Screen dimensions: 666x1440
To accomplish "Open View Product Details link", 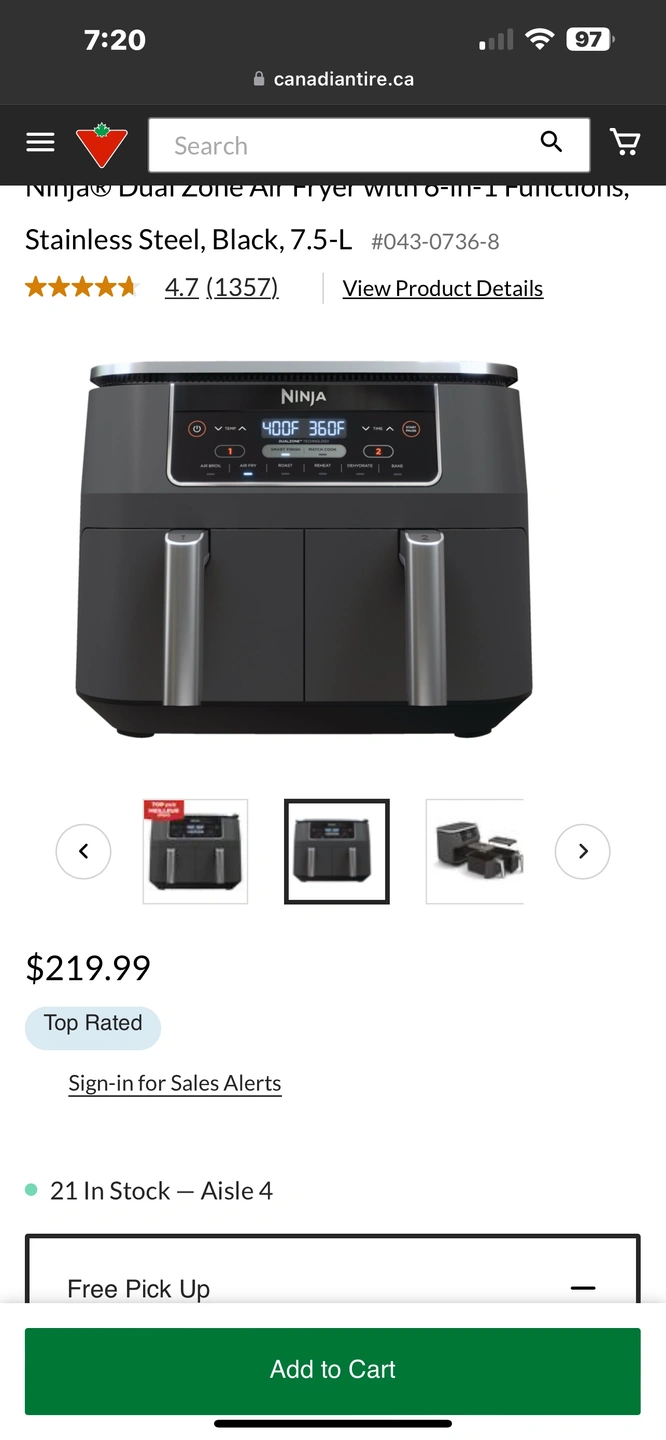I will (442, 289).
